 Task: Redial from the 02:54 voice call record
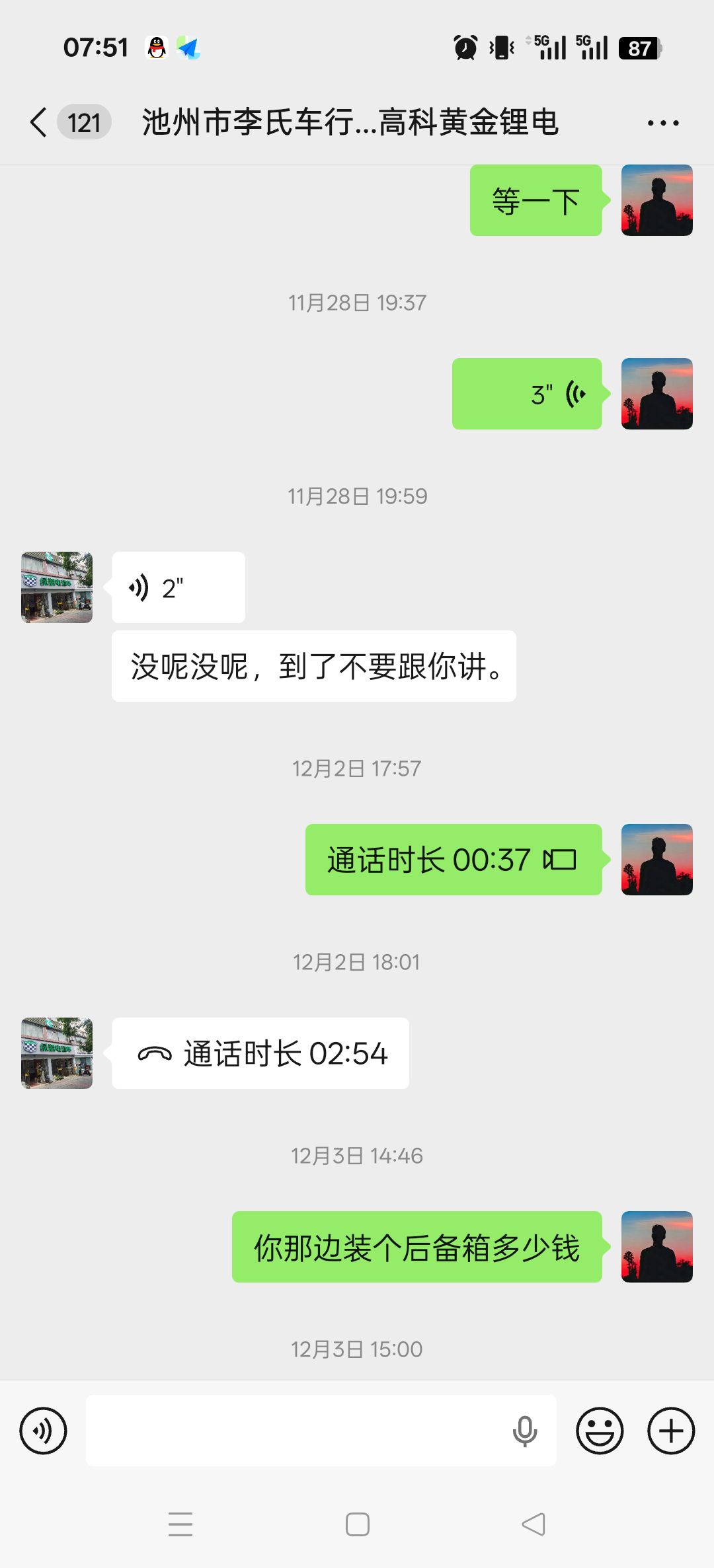pyautogui.click(x=260, y=1053)
